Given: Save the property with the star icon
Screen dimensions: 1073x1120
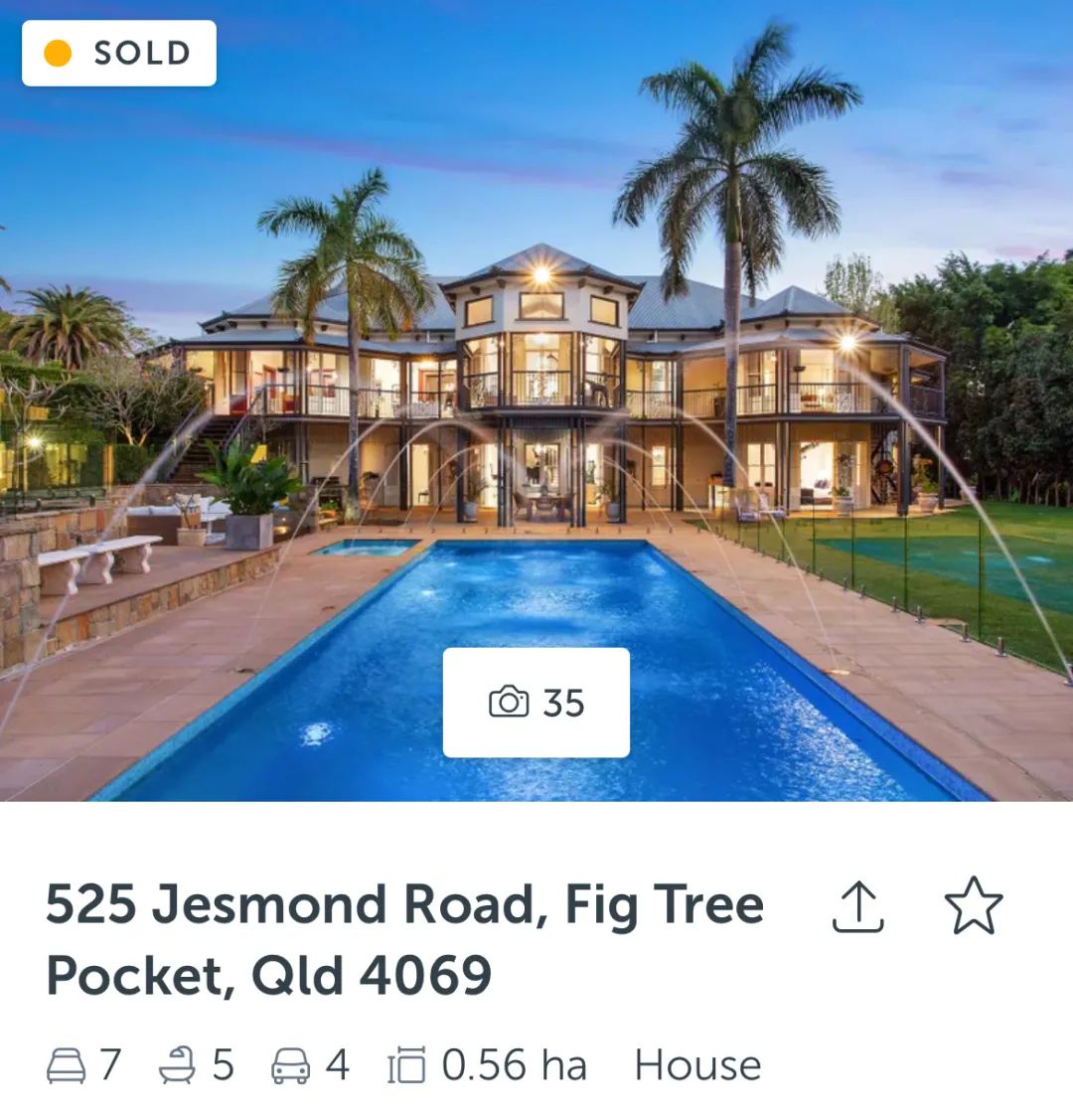Looking at the screenshot, I should [x=973, y=906].
